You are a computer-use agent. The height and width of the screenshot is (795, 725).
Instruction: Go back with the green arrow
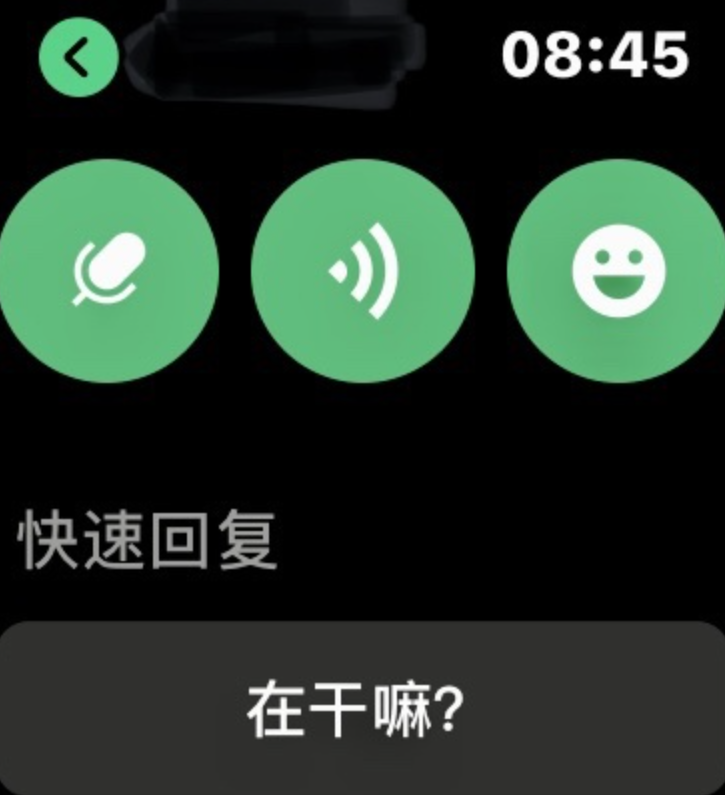[x=78, y=58]
